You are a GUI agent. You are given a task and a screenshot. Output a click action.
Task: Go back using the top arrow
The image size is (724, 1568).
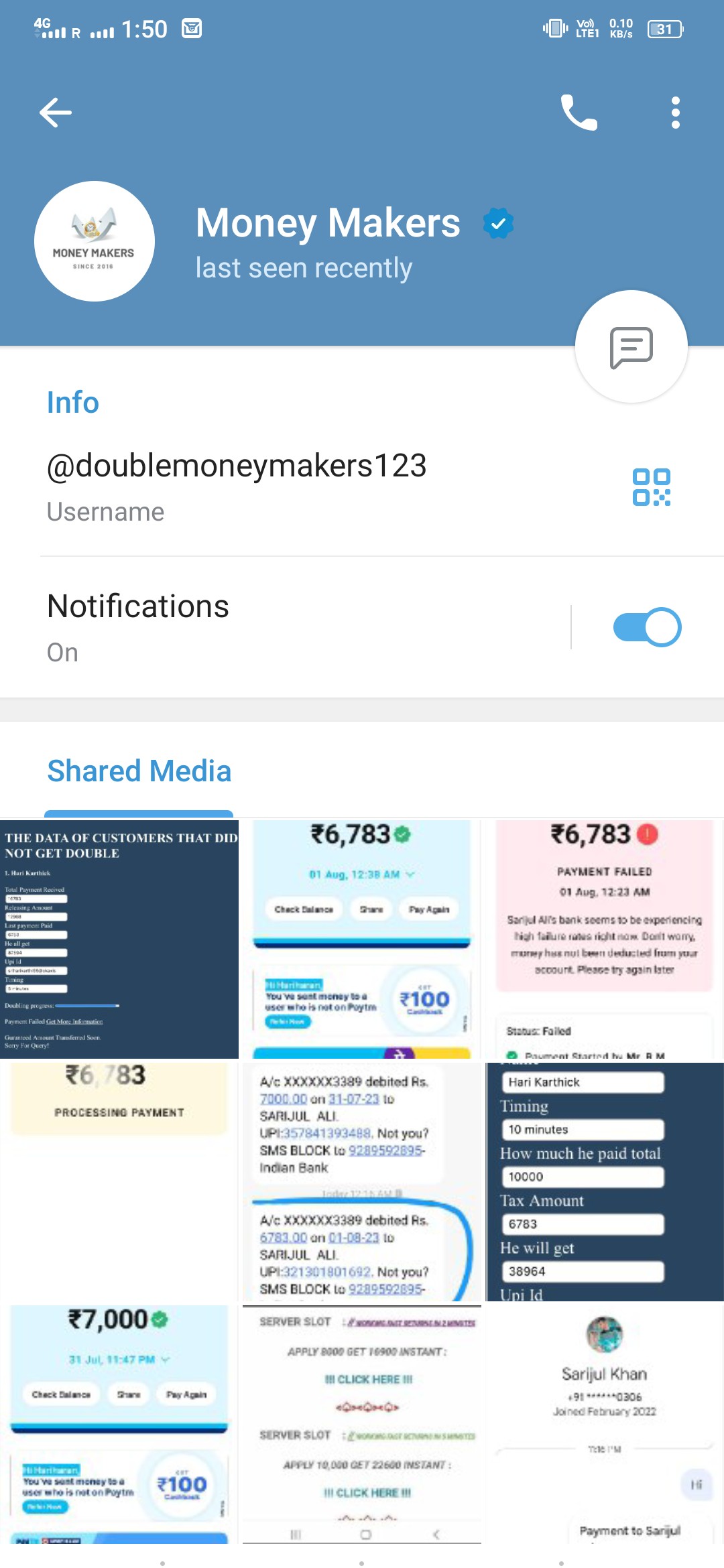[x=56, y=113]
